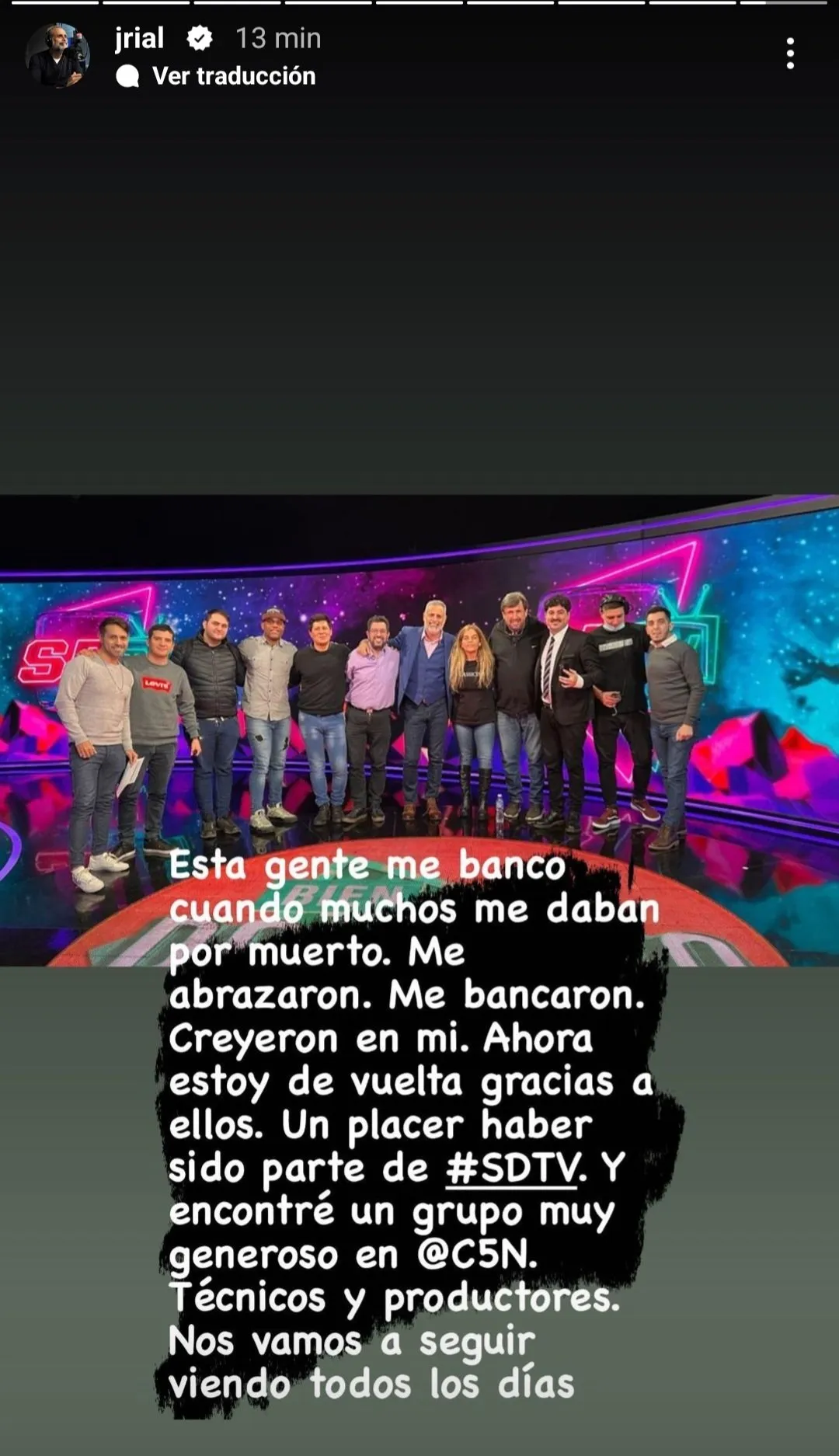The height and width of the screenshot is (1456, 839).
Task: Open jrial's profile picture
Action: [x=57, y=55]
